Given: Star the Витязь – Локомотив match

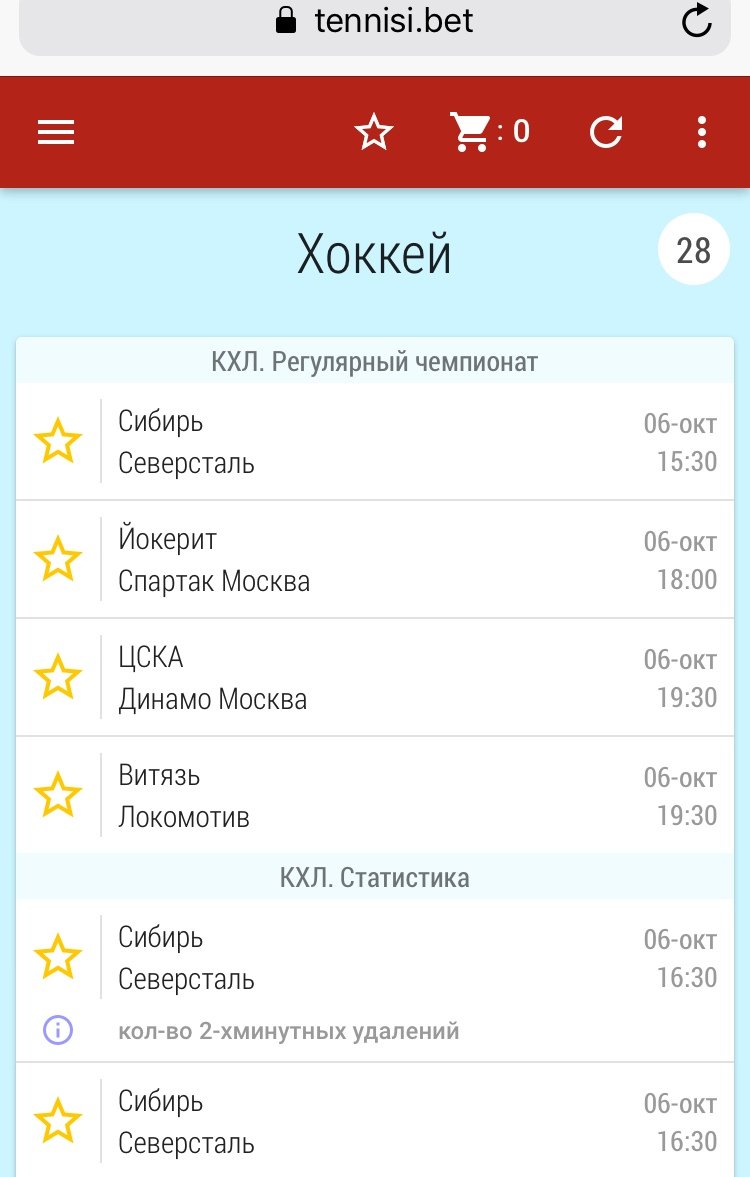Looking at the screenshot, I should tap(58, 796).
